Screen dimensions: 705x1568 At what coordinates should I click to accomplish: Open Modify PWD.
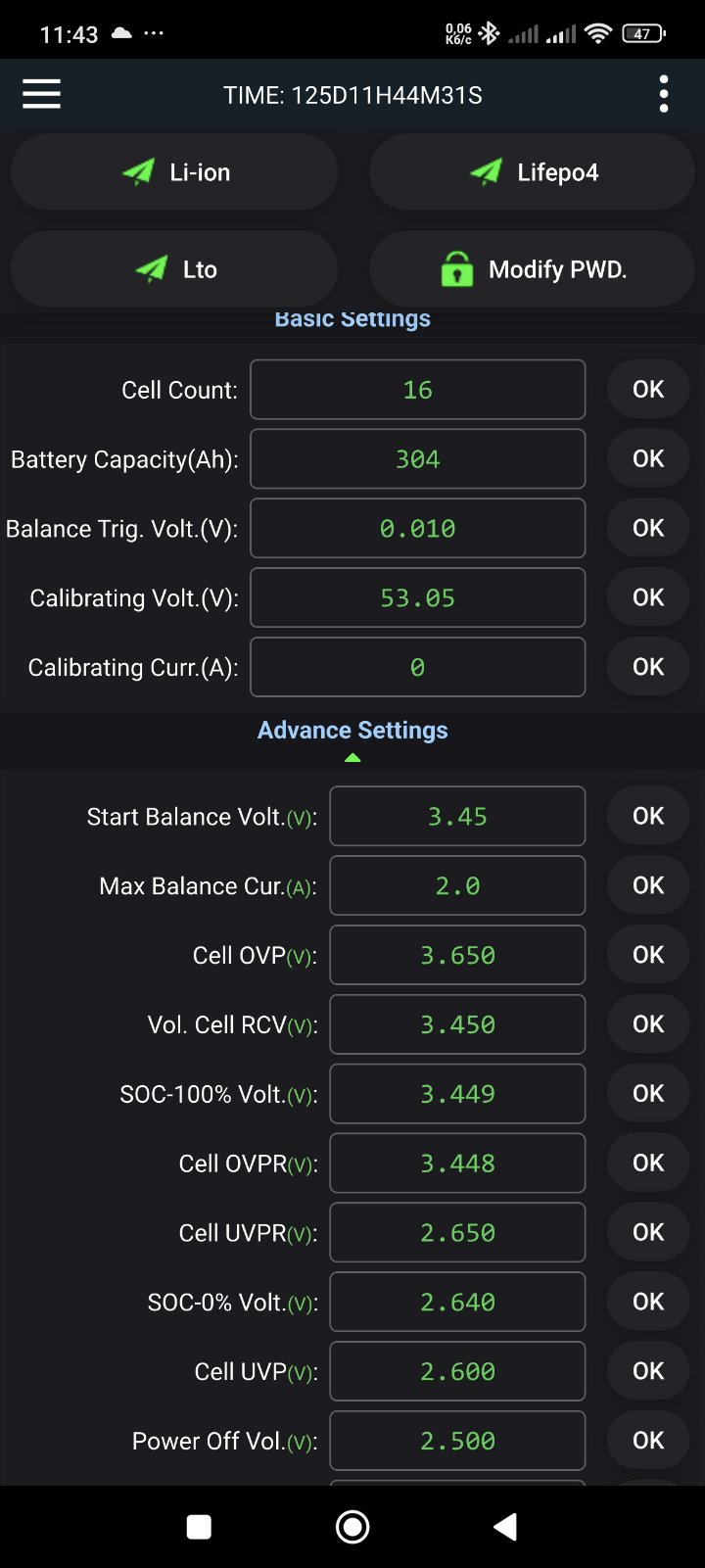(x=532, y=269)
